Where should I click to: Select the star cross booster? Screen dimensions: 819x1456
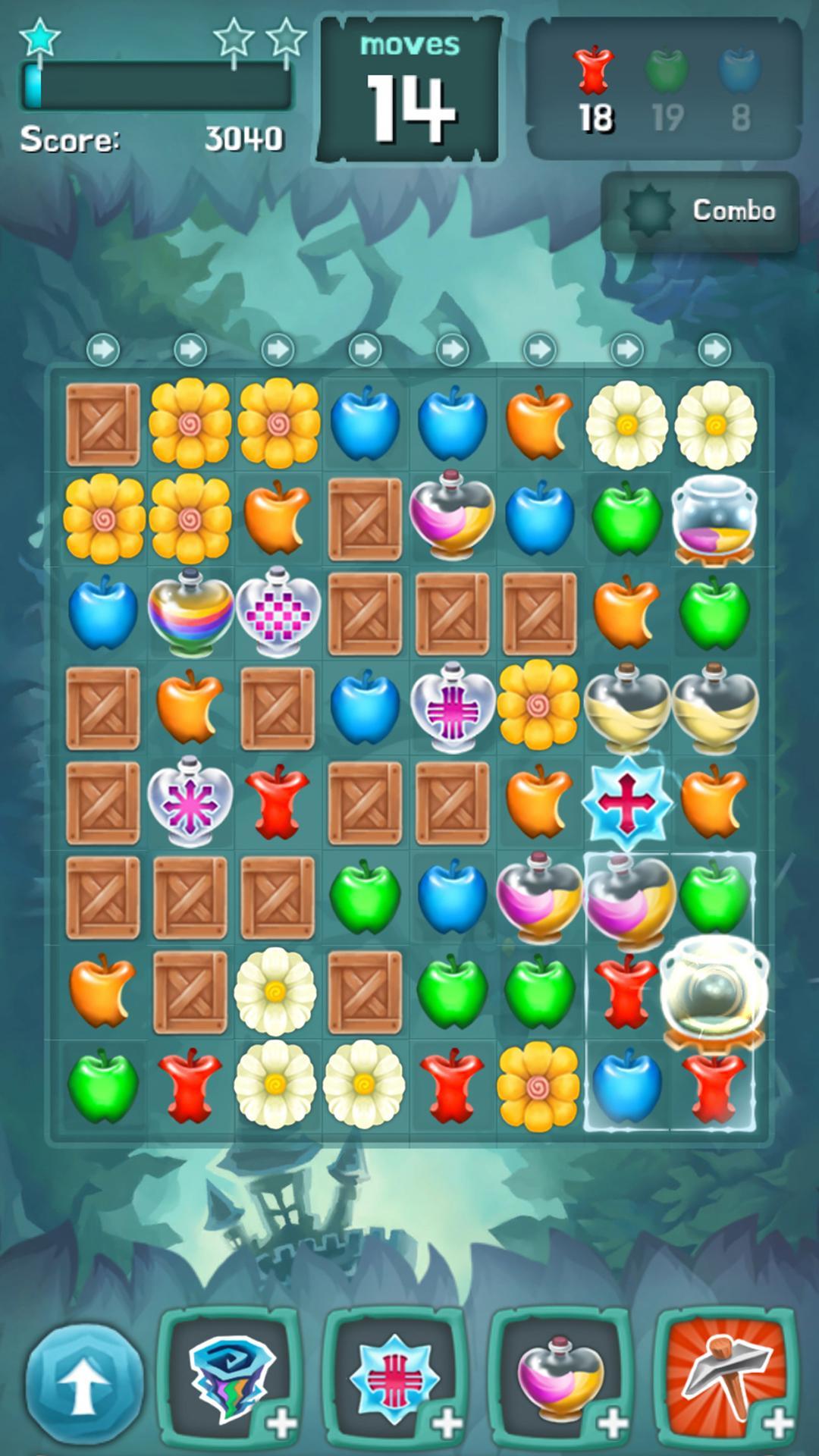tap(396, 1373)
